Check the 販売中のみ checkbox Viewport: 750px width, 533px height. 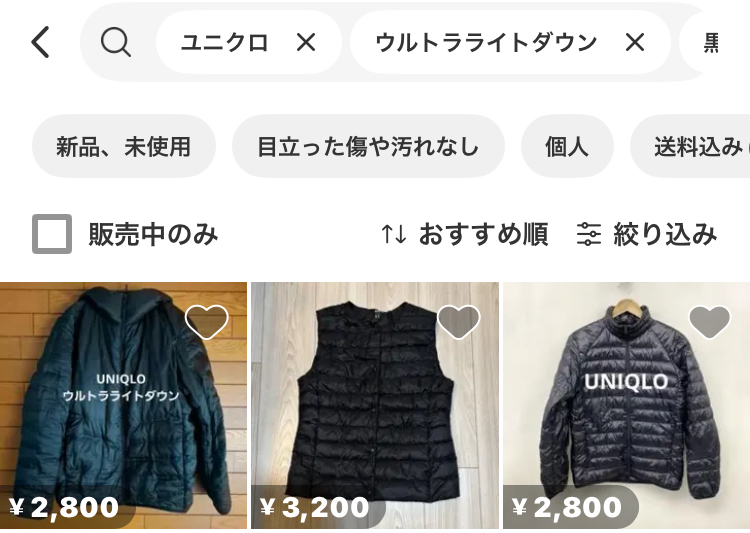click(x=52, y=234)
